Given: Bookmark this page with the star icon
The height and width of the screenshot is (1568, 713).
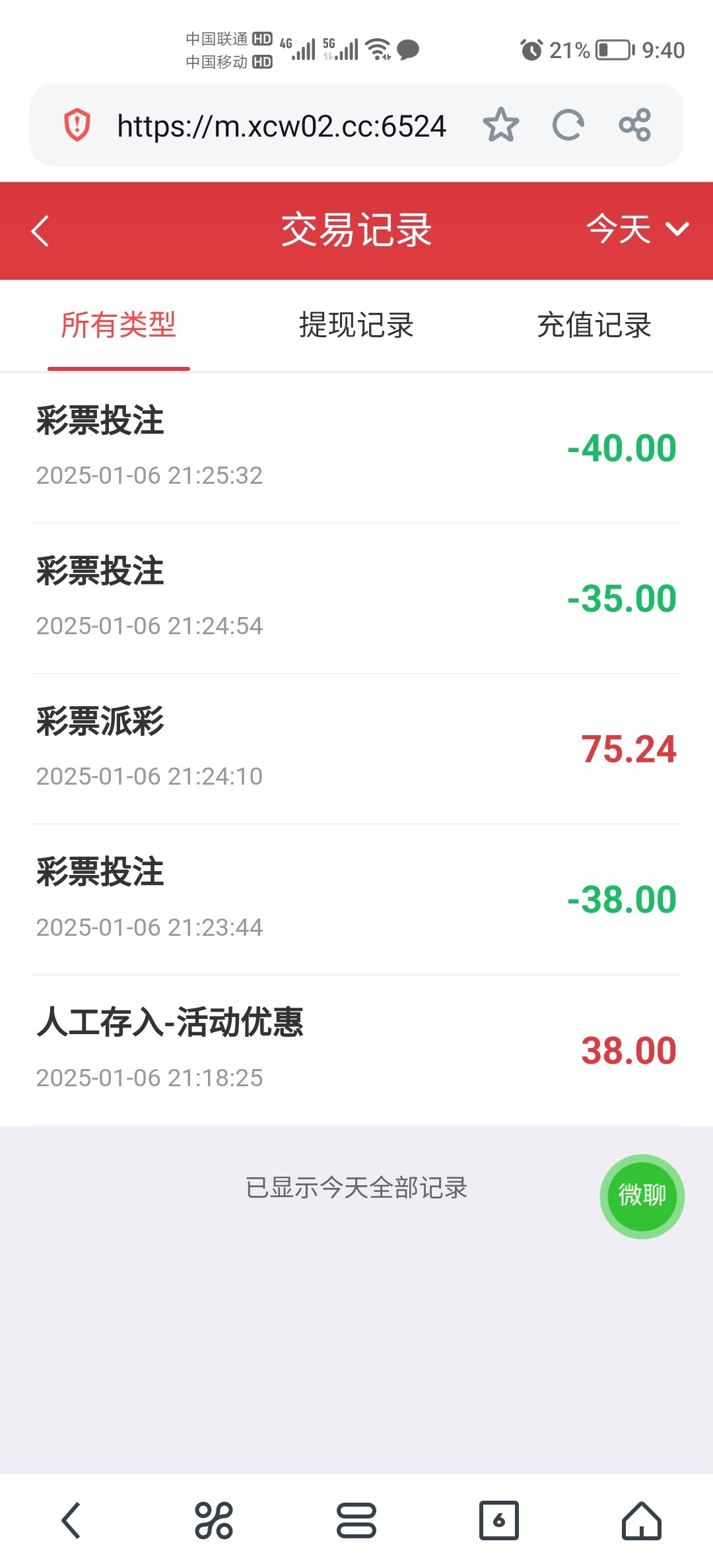Looking at the screenshot, I should coord(500,125).
